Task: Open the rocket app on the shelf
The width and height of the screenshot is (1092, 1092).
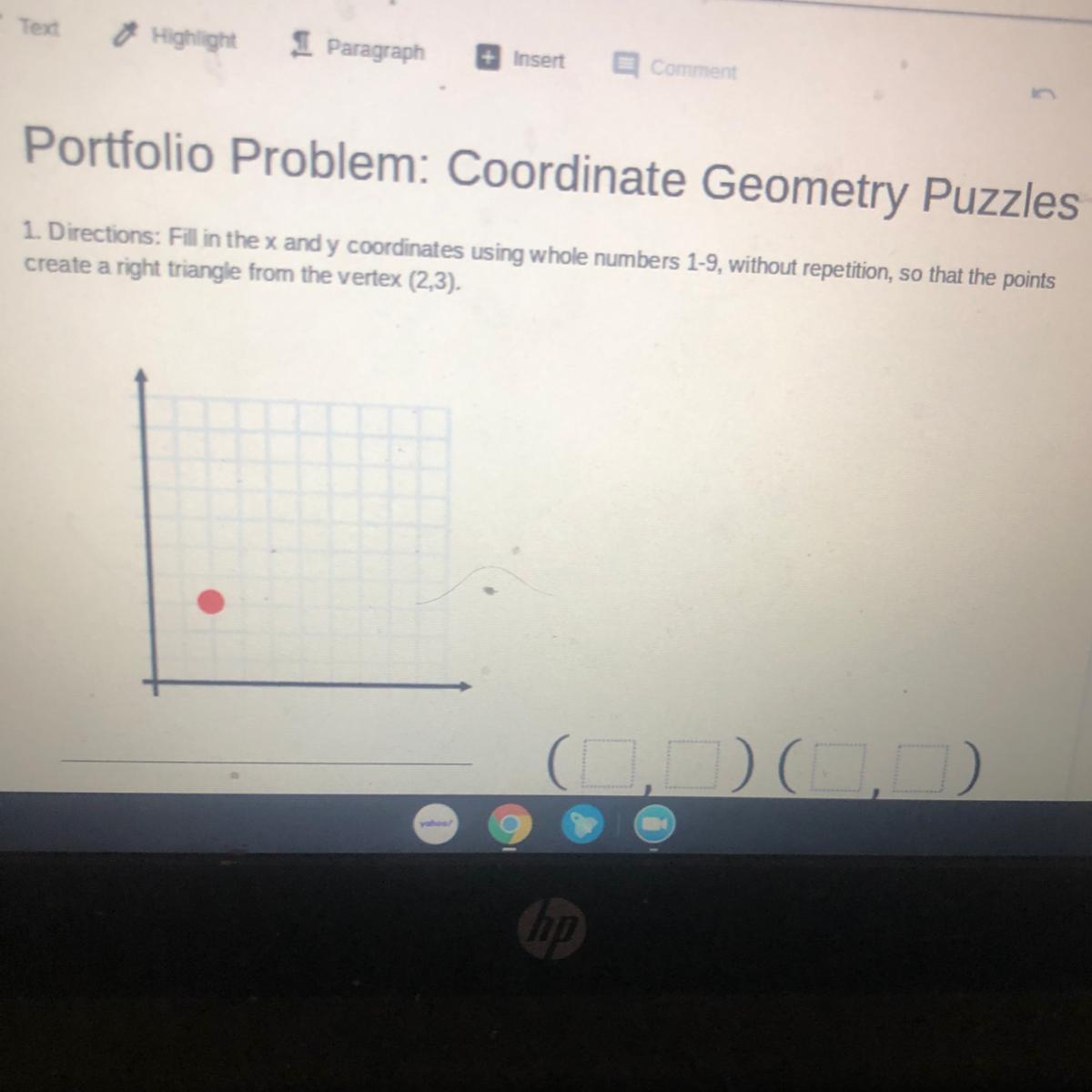Action: tap(581, 825)
